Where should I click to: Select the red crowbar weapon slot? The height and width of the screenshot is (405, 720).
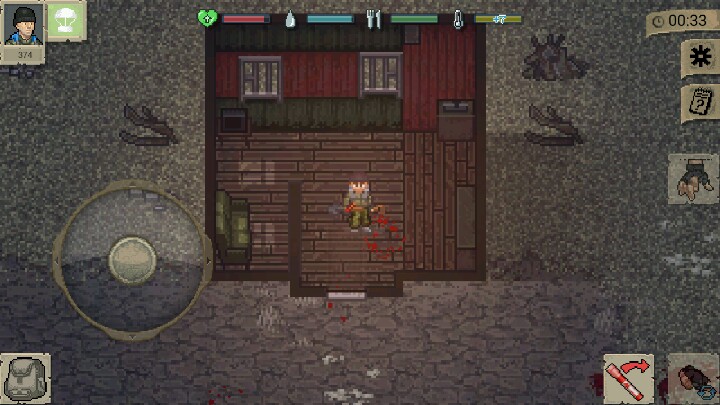(628, 378)
